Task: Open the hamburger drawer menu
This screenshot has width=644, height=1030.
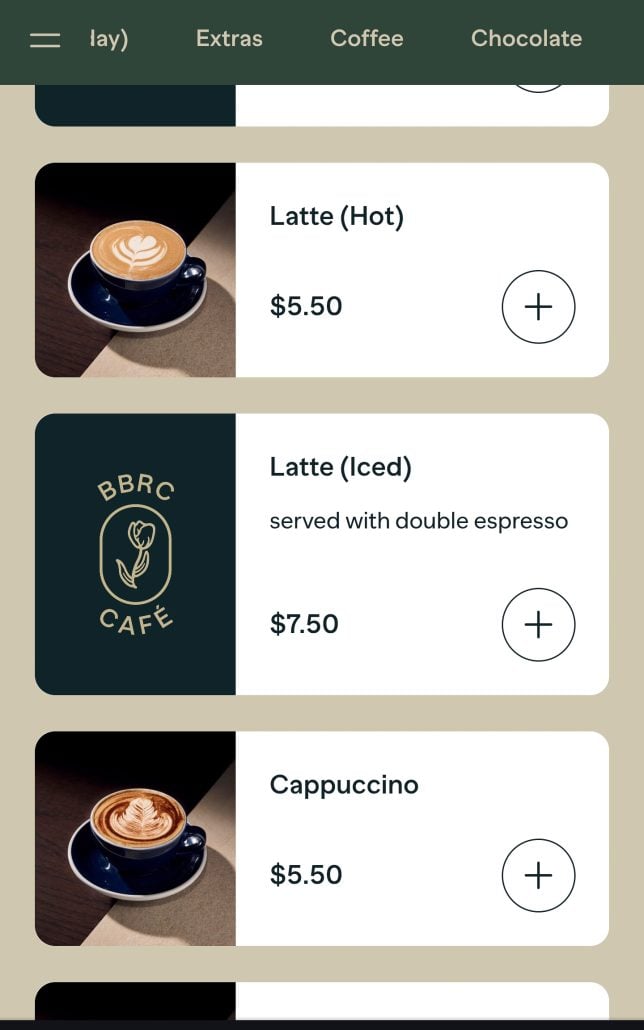Action: point(45,40)
